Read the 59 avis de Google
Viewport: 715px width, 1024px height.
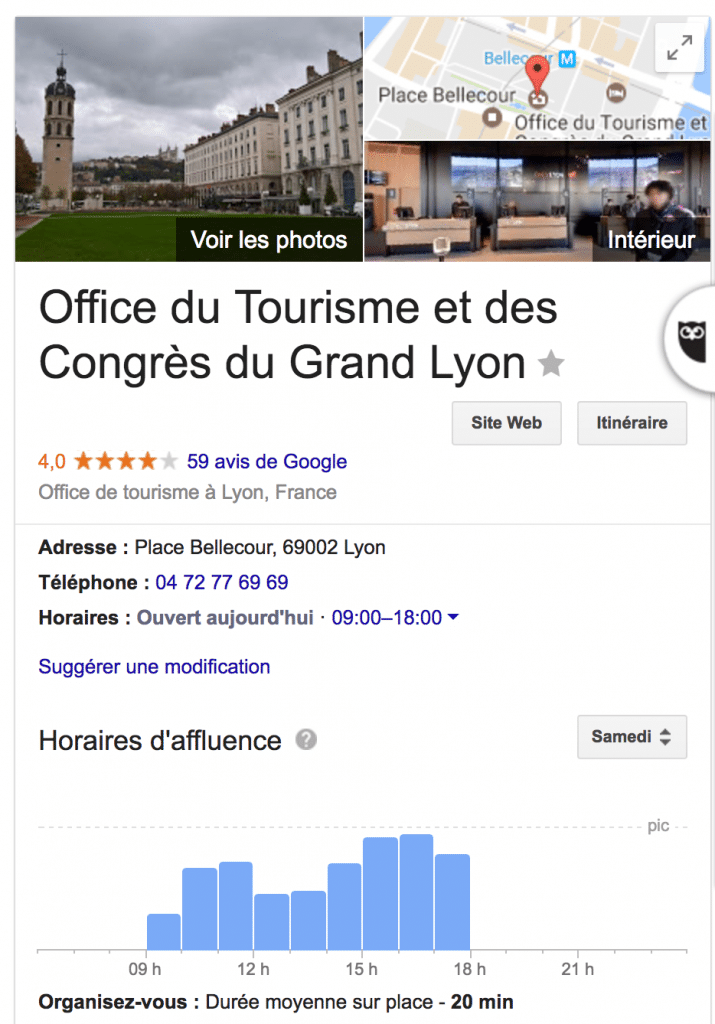(267, 462)
